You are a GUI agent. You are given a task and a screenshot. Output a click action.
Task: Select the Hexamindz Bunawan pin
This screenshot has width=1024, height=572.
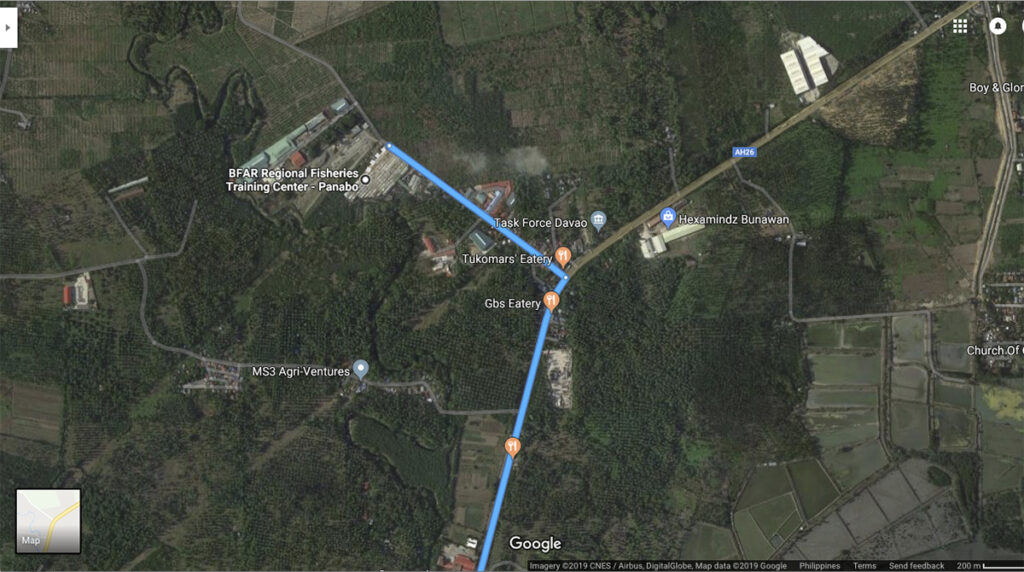point(668,216)
